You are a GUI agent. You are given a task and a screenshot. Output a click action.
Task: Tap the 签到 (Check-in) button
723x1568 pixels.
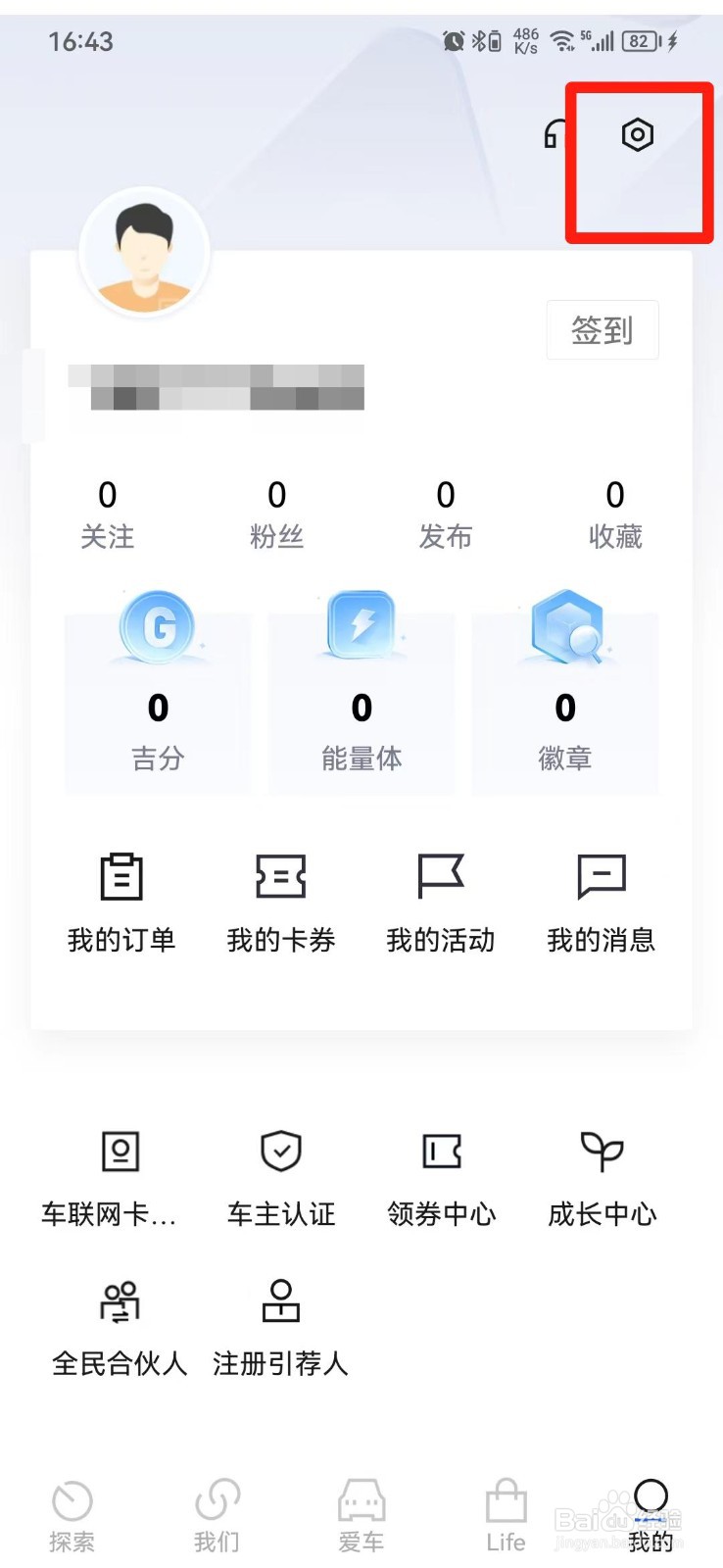(602, 330)
